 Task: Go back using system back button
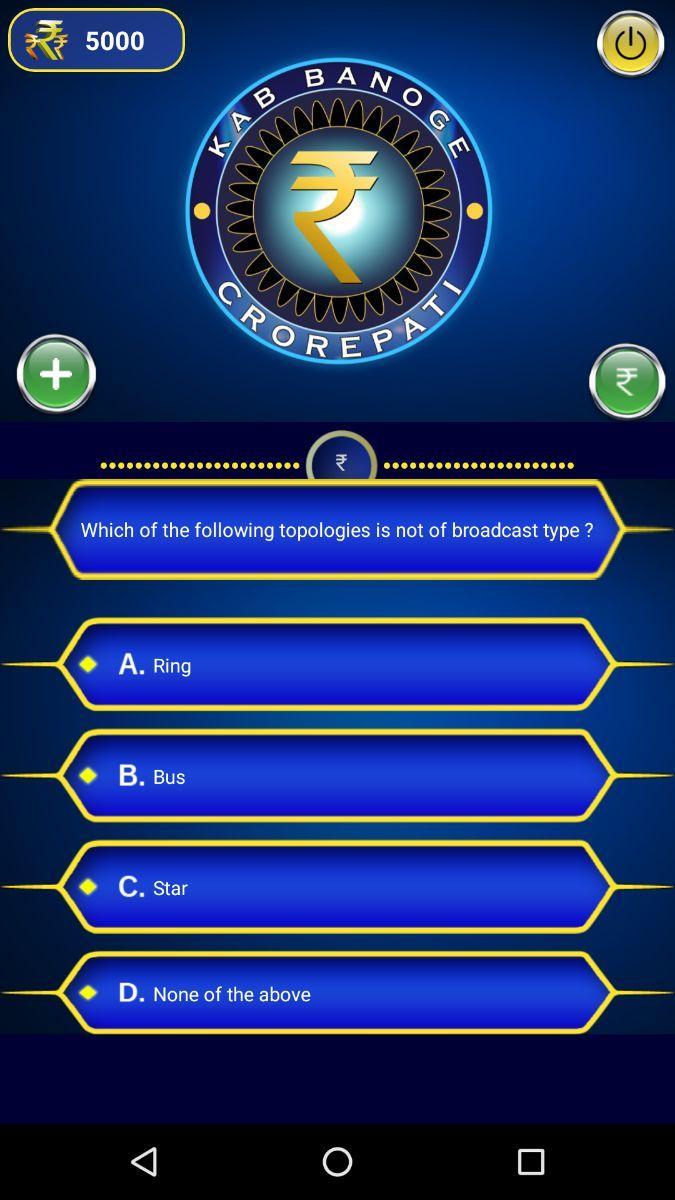(x=144, y=1161)
